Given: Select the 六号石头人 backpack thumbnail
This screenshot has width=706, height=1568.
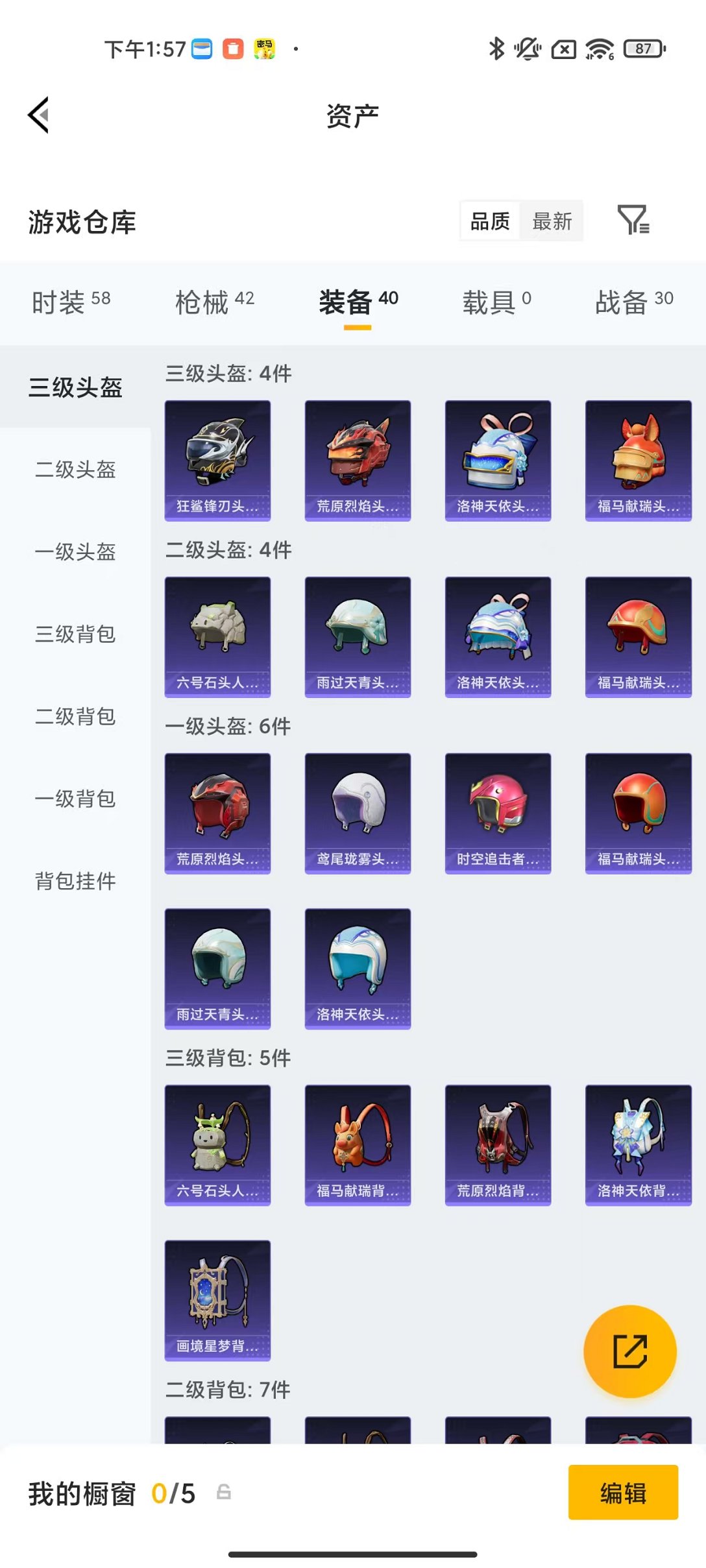Looking at the screenshot, I should pyautogui.click(x=217, y=1145).
